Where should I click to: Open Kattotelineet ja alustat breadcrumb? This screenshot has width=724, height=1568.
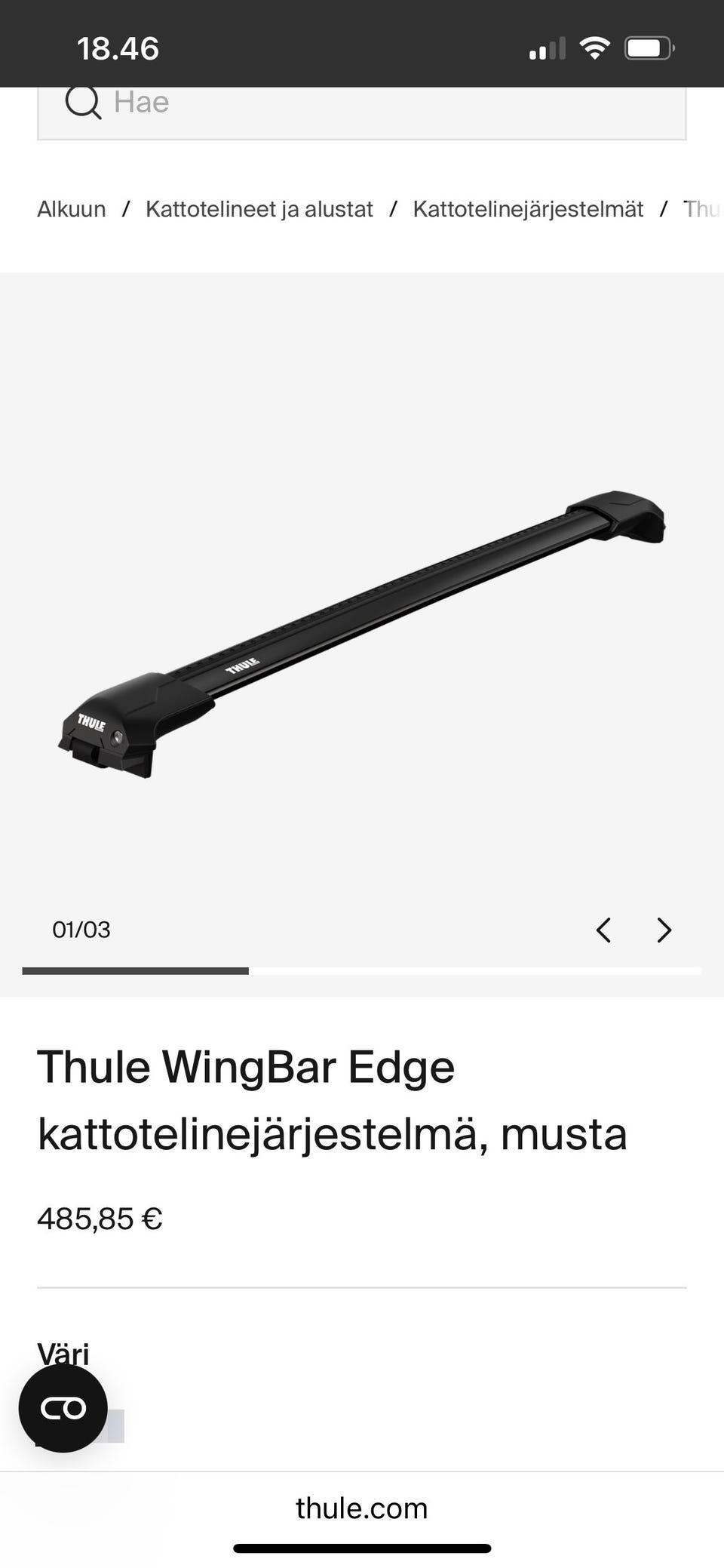259,209
